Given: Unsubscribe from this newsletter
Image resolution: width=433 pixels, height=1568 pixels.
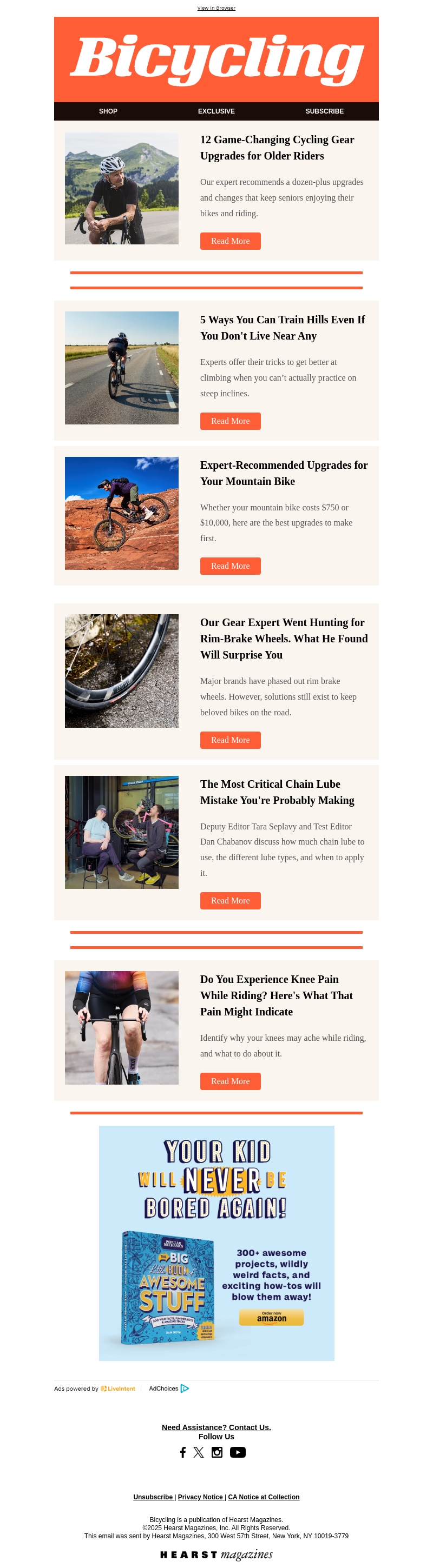Looking at the screenshot, I should 153,1497.
